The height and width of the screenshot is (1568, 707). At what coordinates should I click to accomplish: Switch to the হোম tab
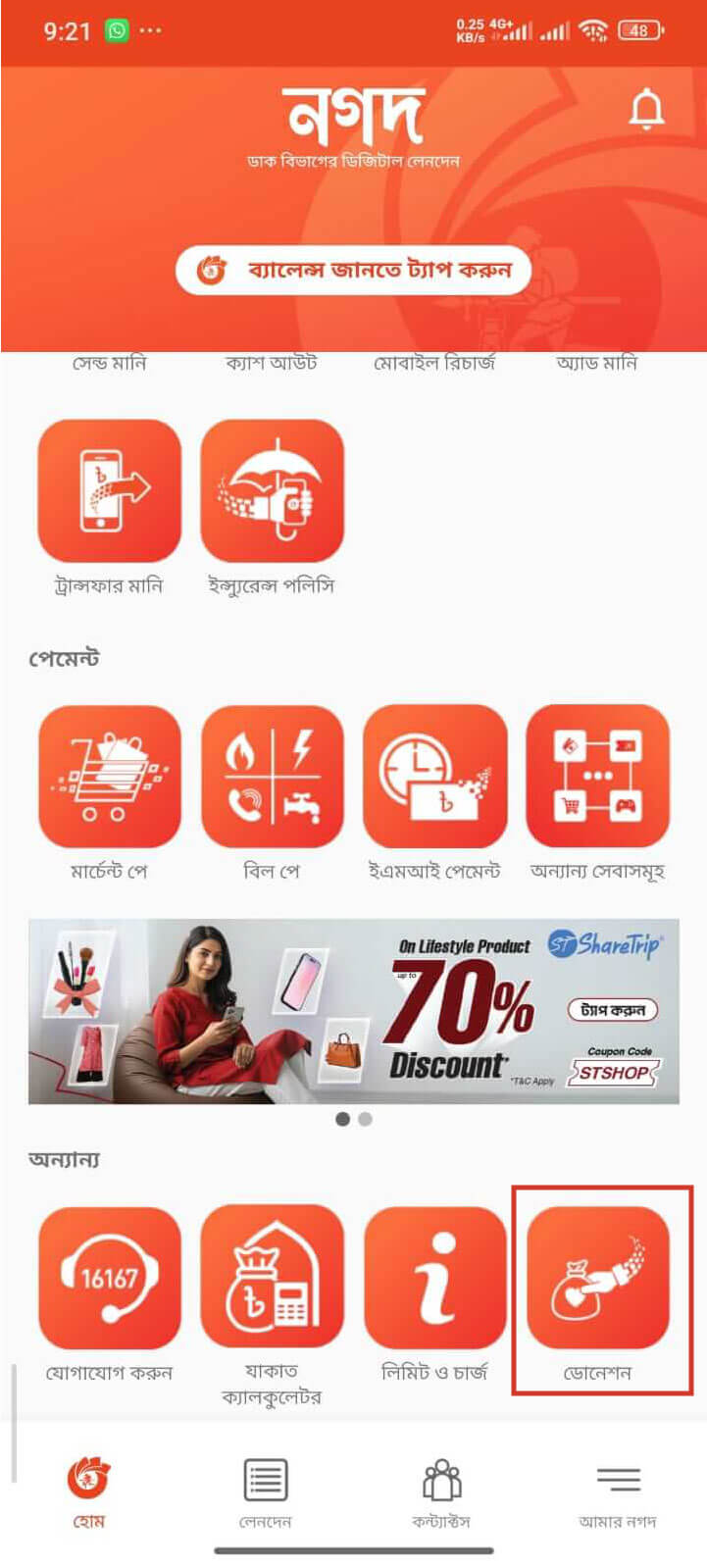tap(88, 1492)
